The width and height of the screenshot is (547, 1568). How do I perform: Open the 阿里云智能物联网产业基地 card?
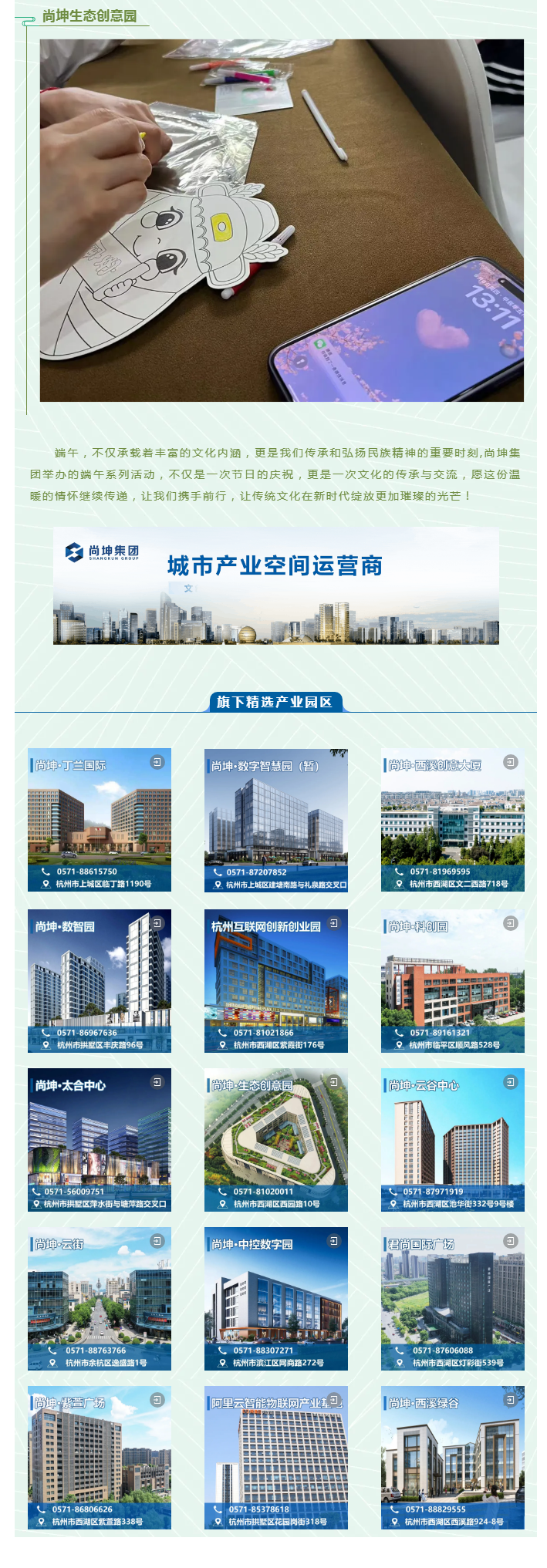[x=276, y=1457]
